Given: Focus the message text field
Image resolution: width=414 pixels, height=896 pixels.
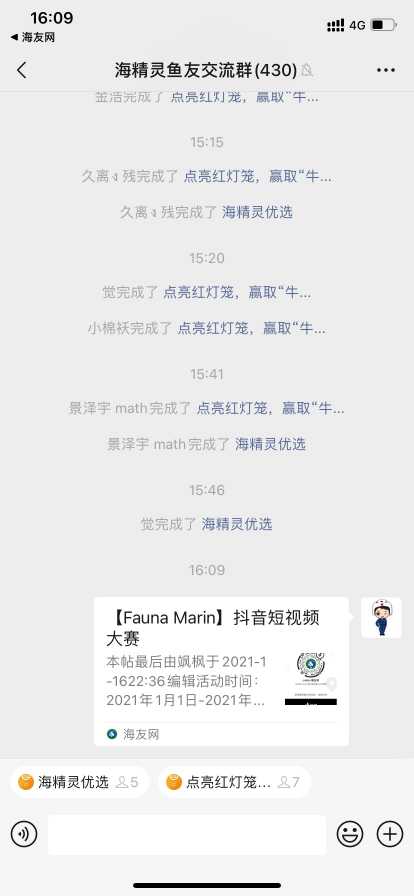Looking at the screenshot, I should [186, 835].
